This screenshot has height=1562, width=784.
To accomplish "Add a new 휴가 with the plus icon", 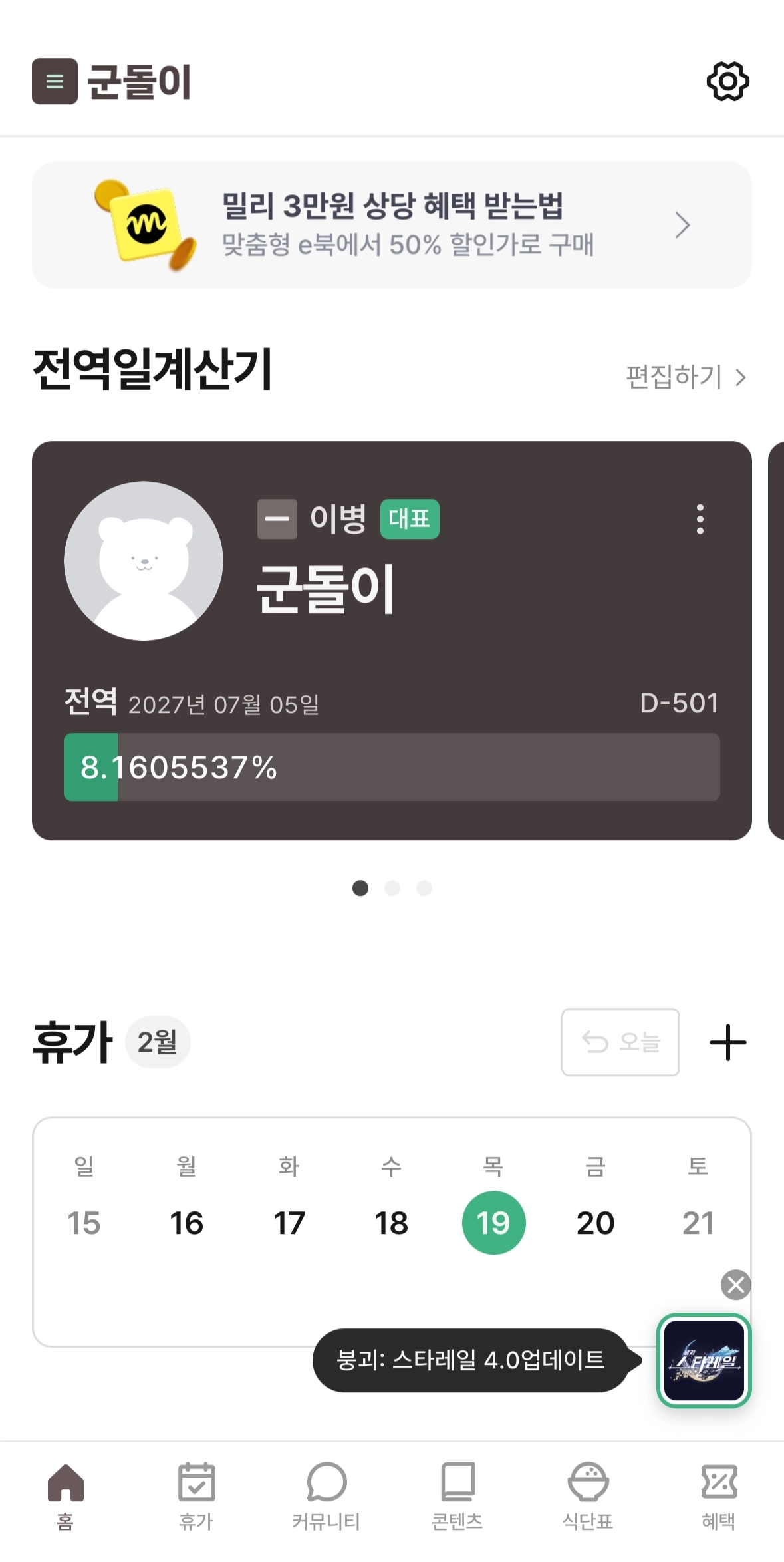I will click(x=727, y=1042).
